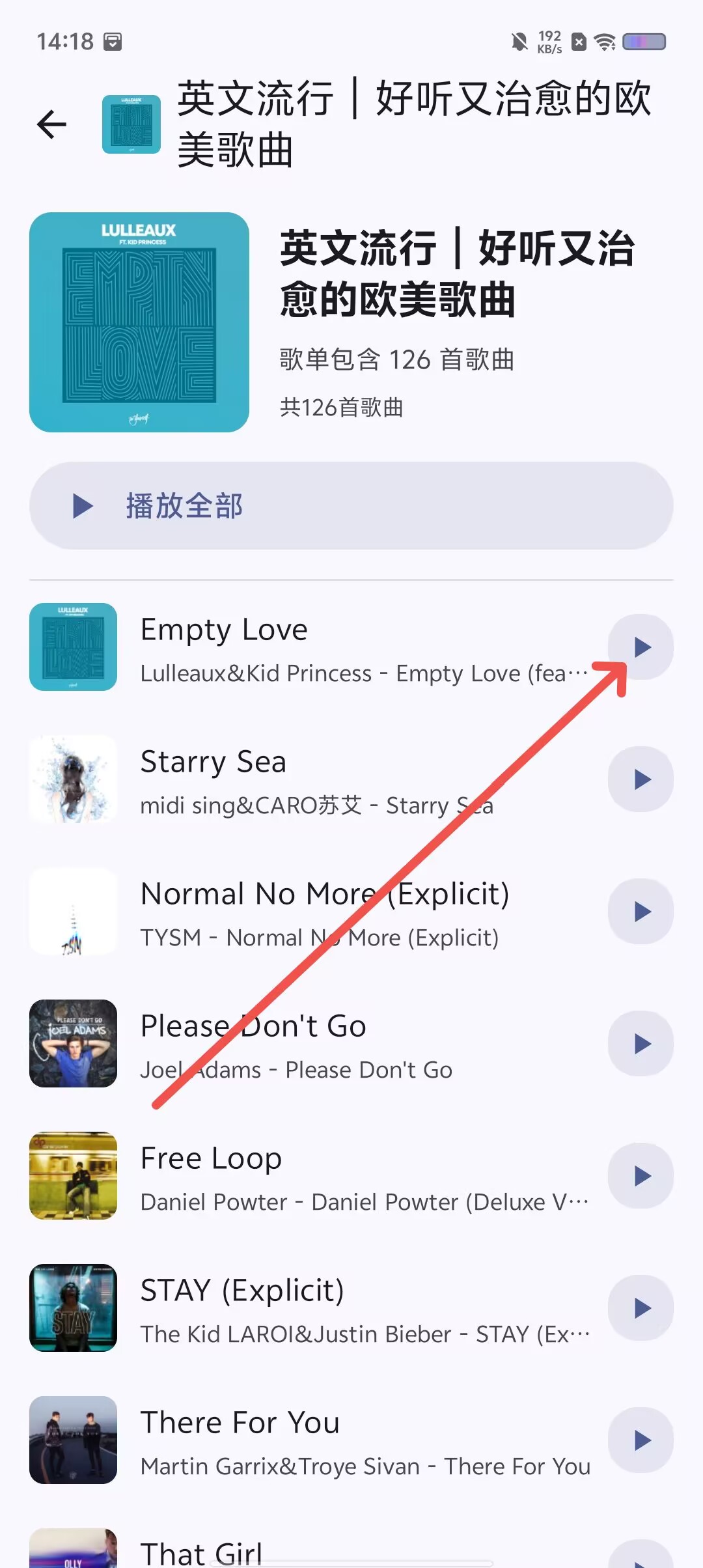Play the song There For You

pyautogui.click(x=641, y=1440)
